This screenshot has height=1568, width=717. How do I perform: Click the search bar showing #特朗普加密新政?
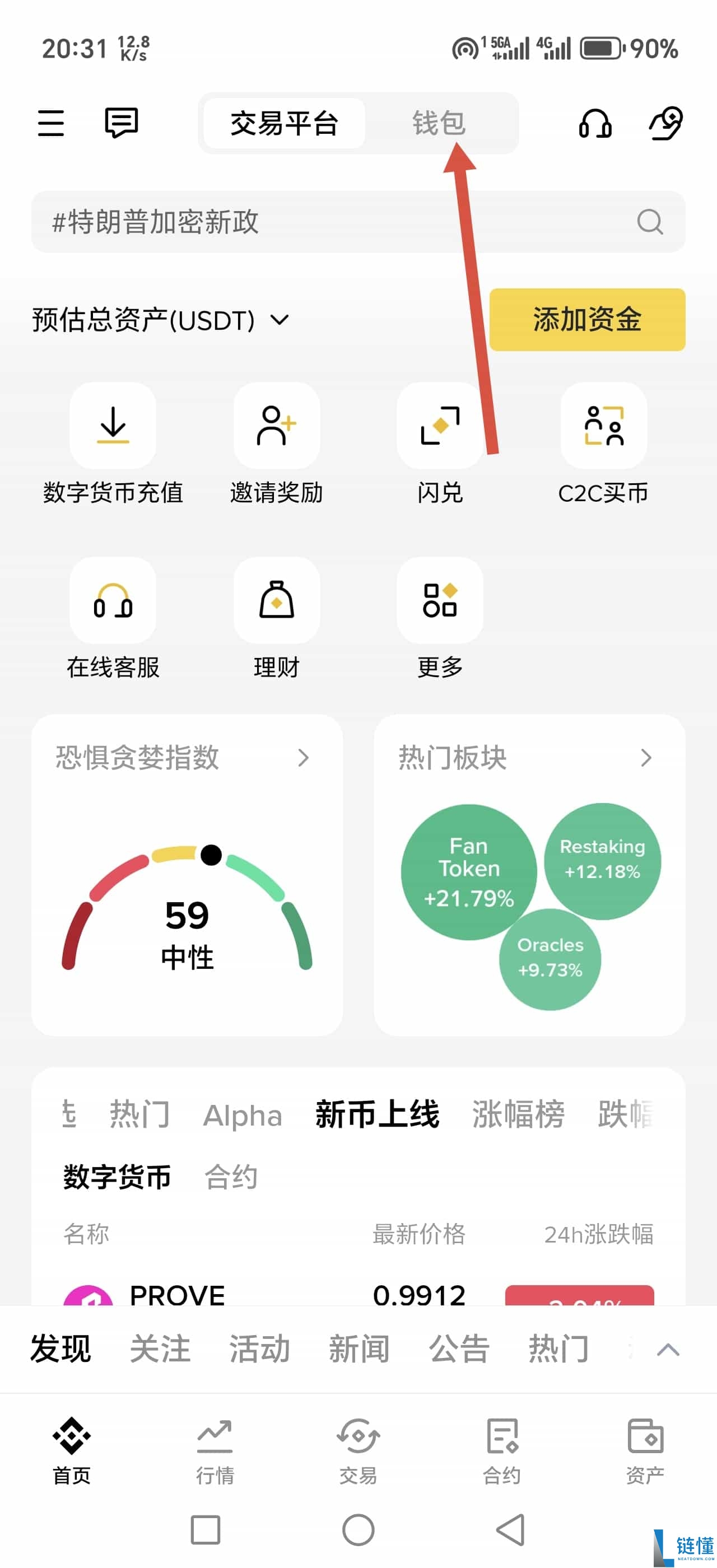coord(358,223)
